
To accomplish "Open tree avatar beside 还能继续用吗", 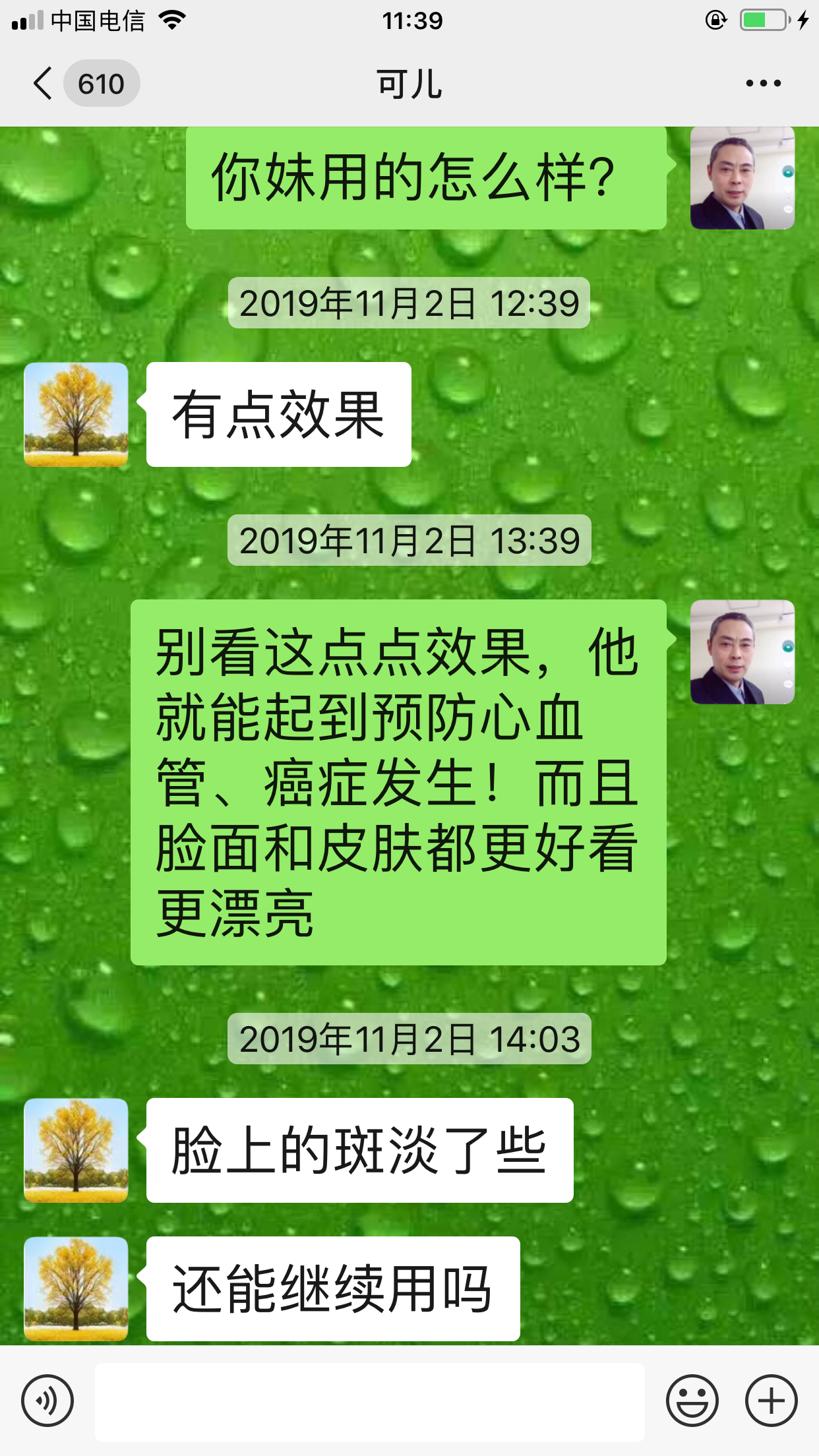I will (76, 1289).
